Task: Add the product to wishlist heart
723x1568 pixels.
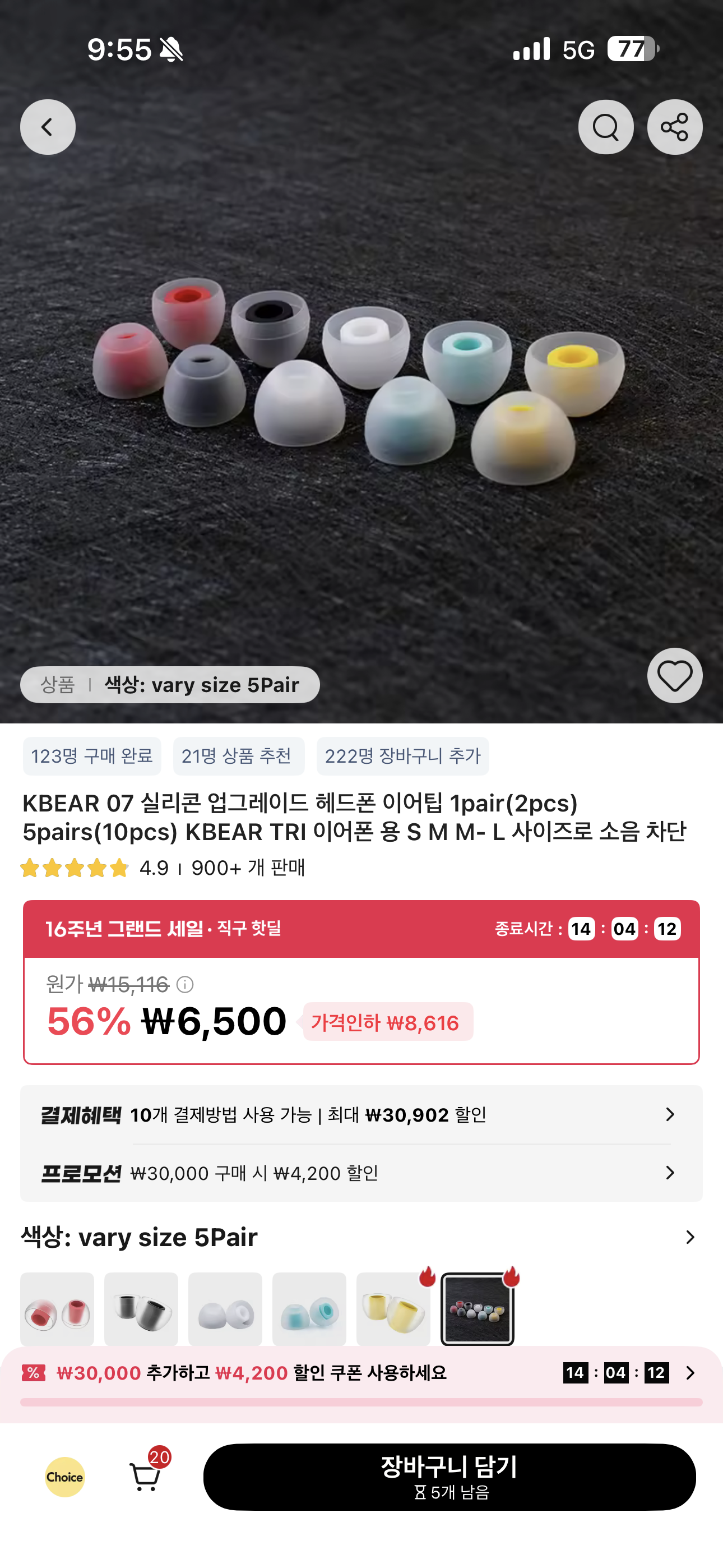Action: [x=674, y=675]
